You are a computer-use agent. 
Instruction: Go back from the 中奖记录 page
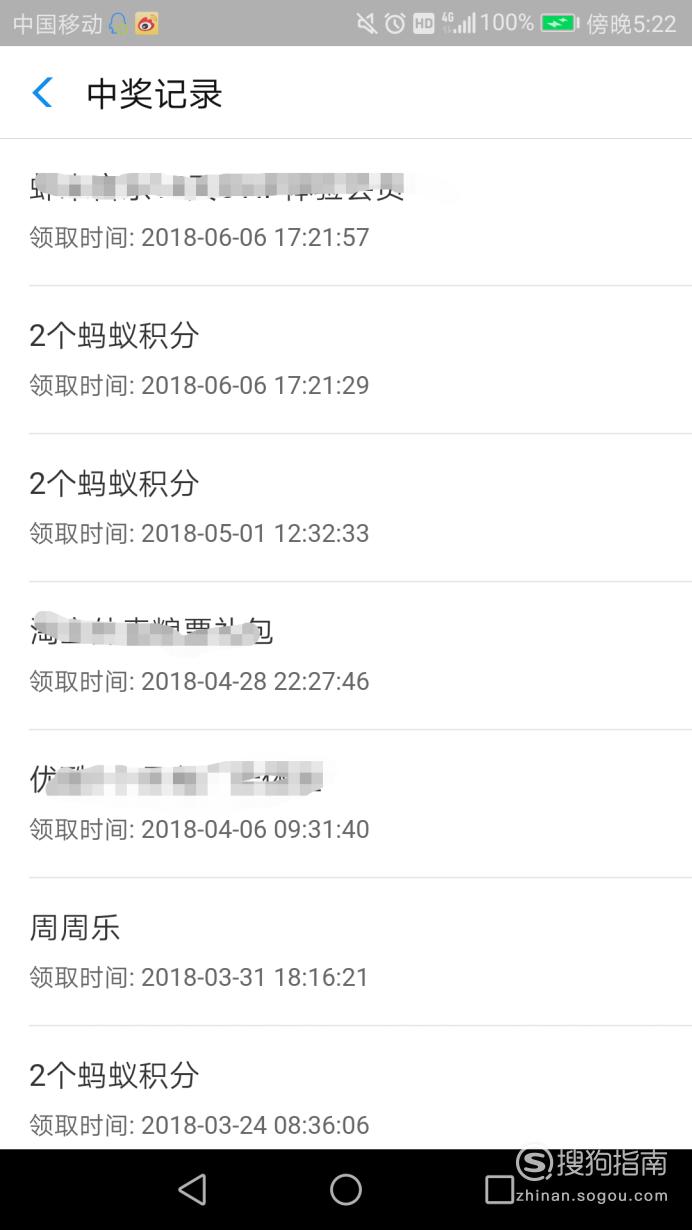click(42, 93)
